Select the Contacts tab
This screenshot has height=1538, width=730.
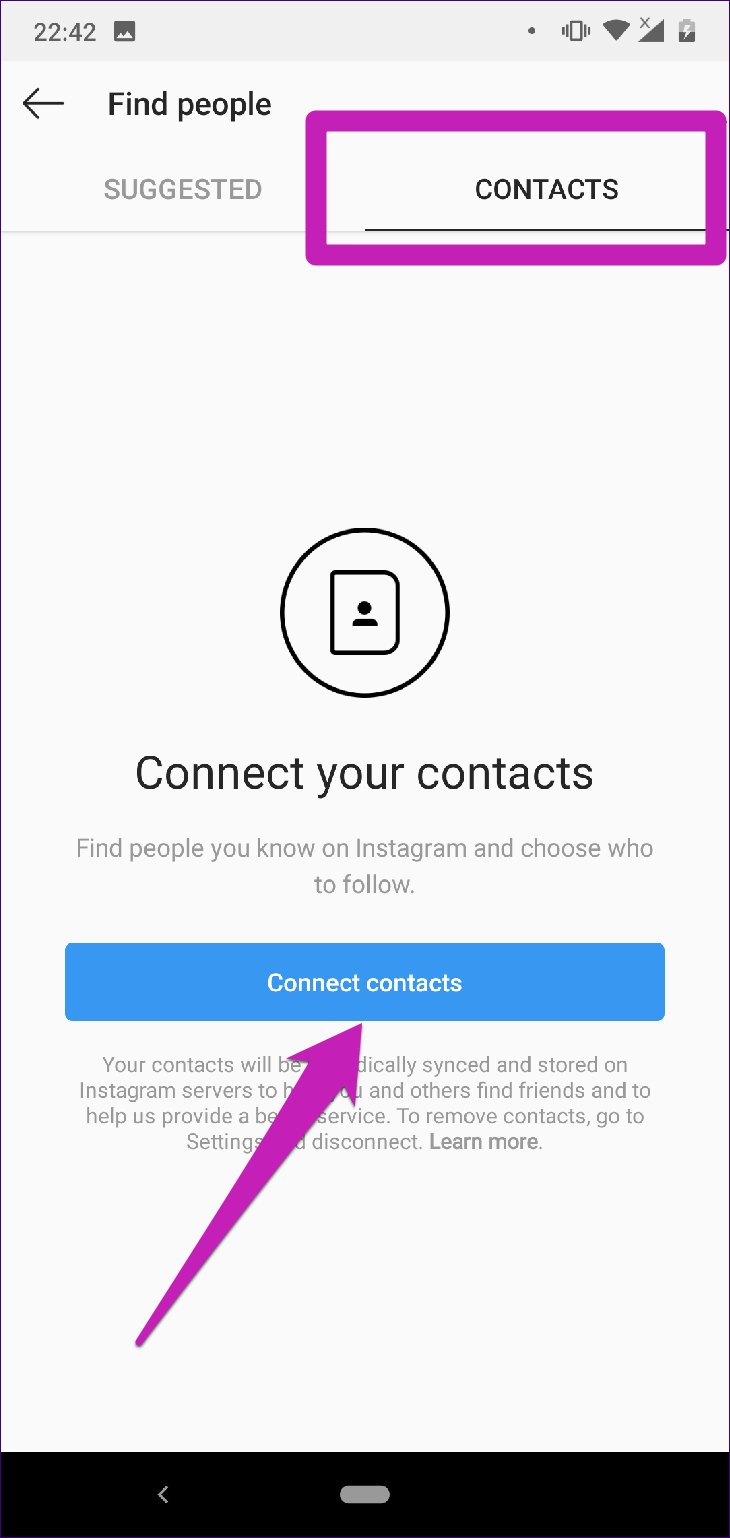click(x=546, y=189)
